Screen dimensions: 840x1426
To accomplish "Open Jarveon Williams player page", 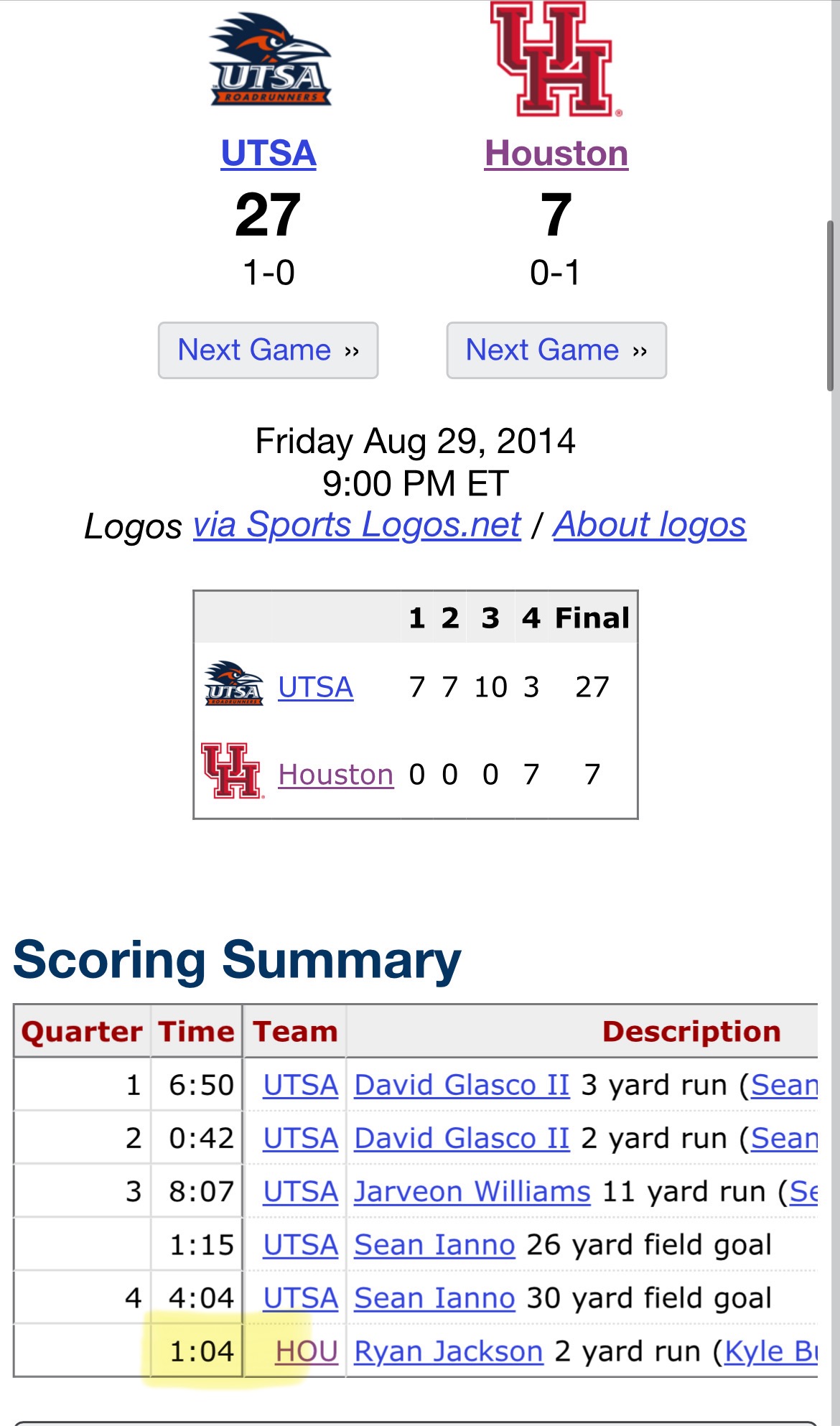I will click(472, 1192).
